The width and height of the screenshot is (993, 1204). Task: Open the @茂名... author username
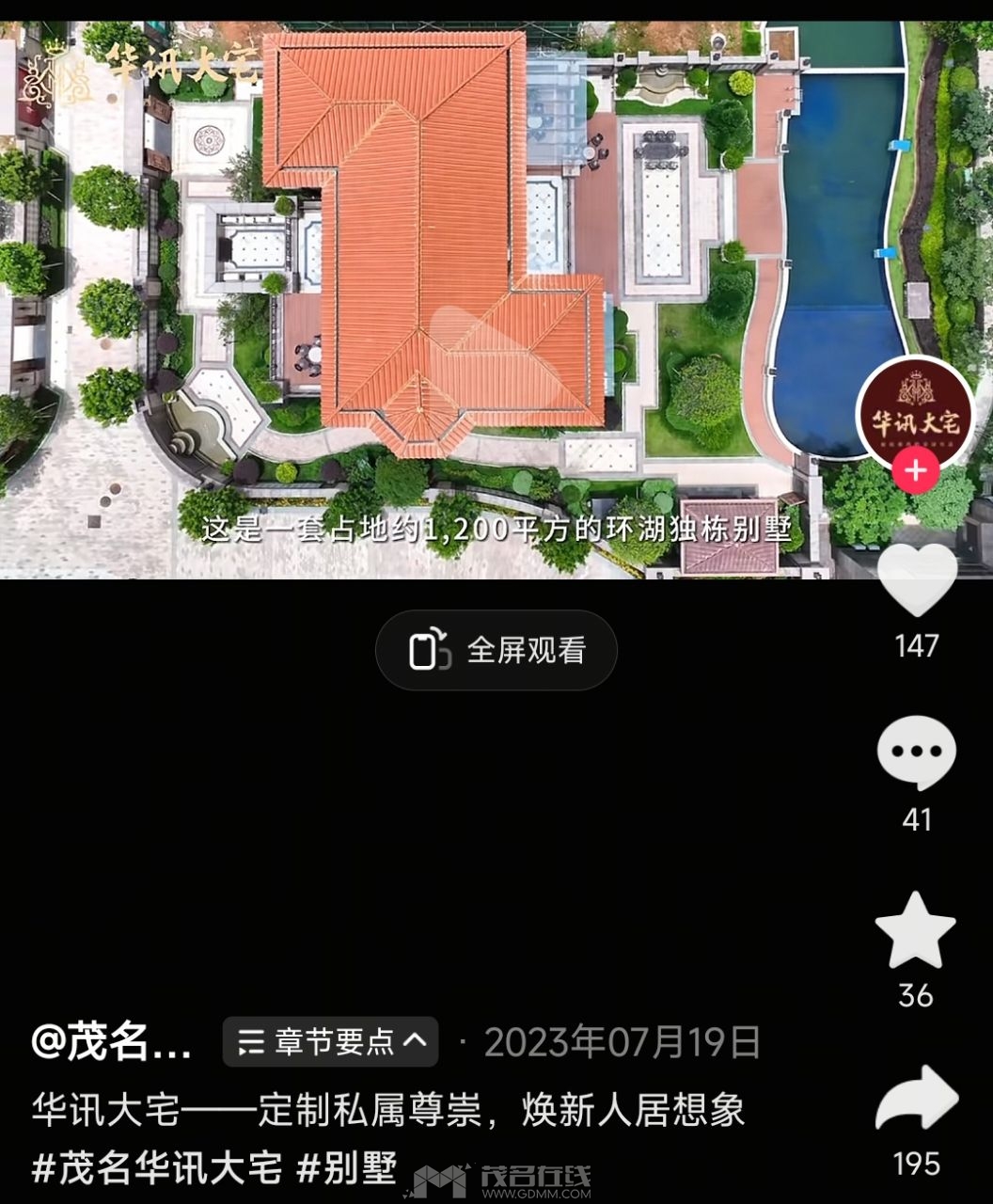click(112, 1042)
